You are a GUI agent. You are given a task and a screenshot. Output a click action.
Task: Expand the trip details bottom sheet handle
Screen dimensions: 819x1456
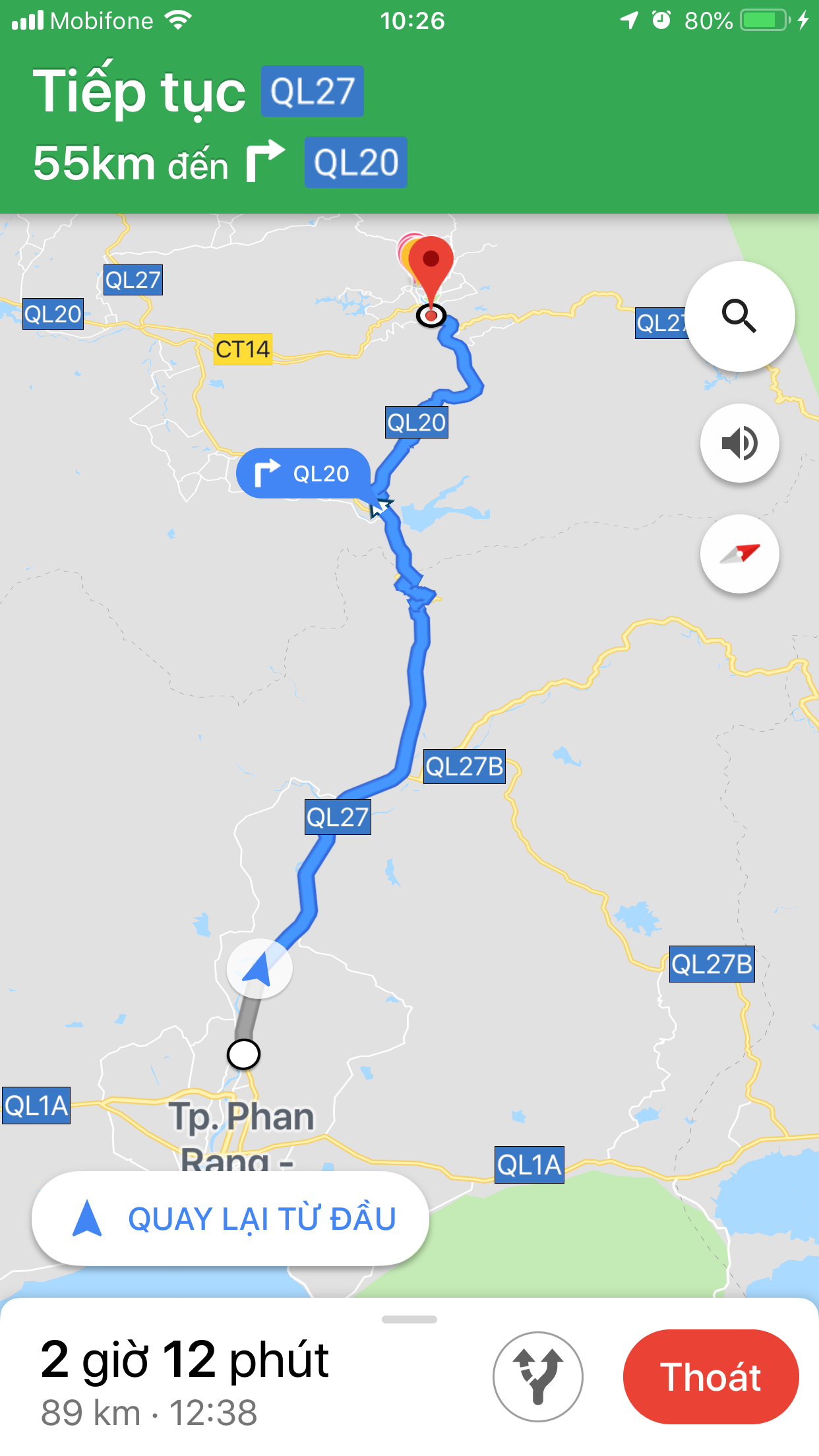coord(409,1319)
